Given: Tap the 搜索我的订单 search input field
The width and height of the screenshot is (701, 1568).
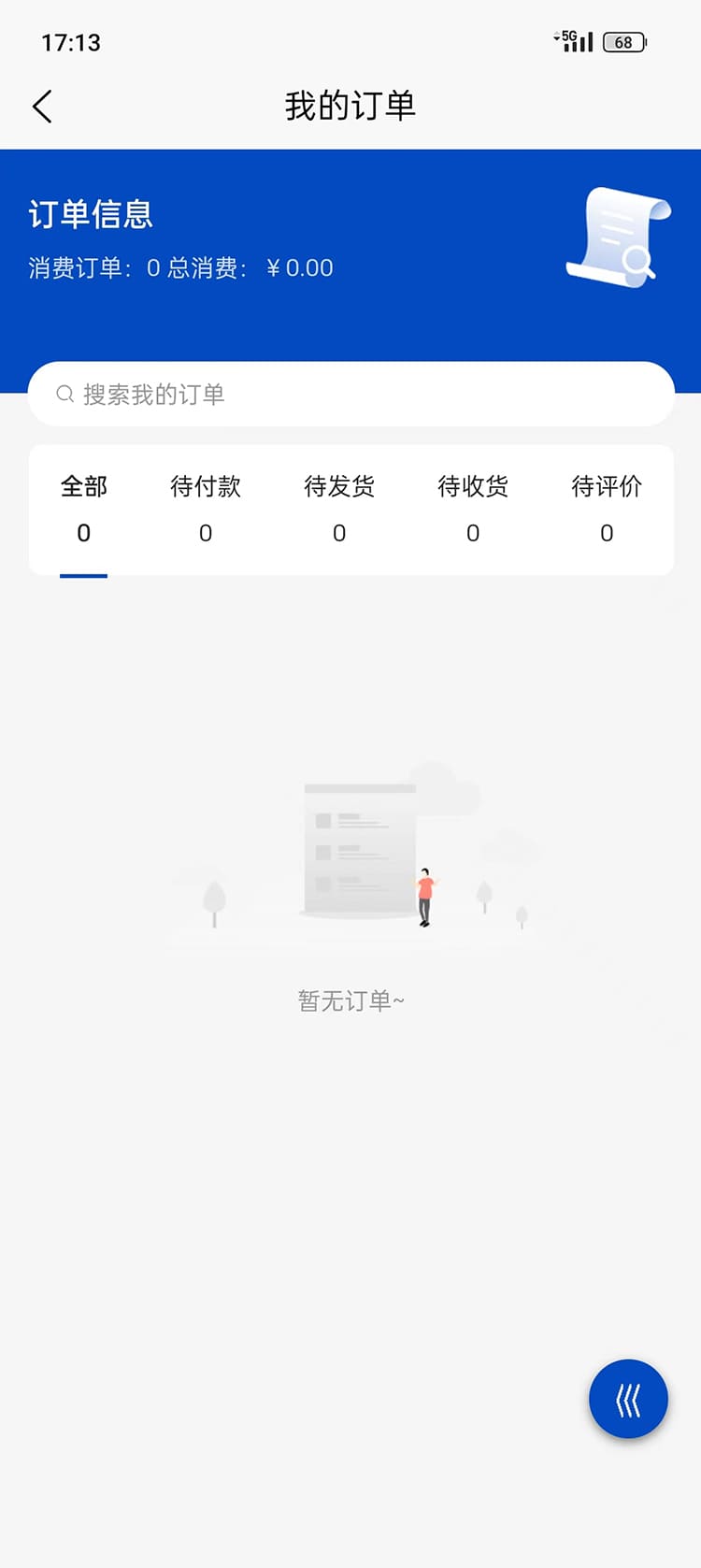Looking at the screenshot, I should [350, 394].
